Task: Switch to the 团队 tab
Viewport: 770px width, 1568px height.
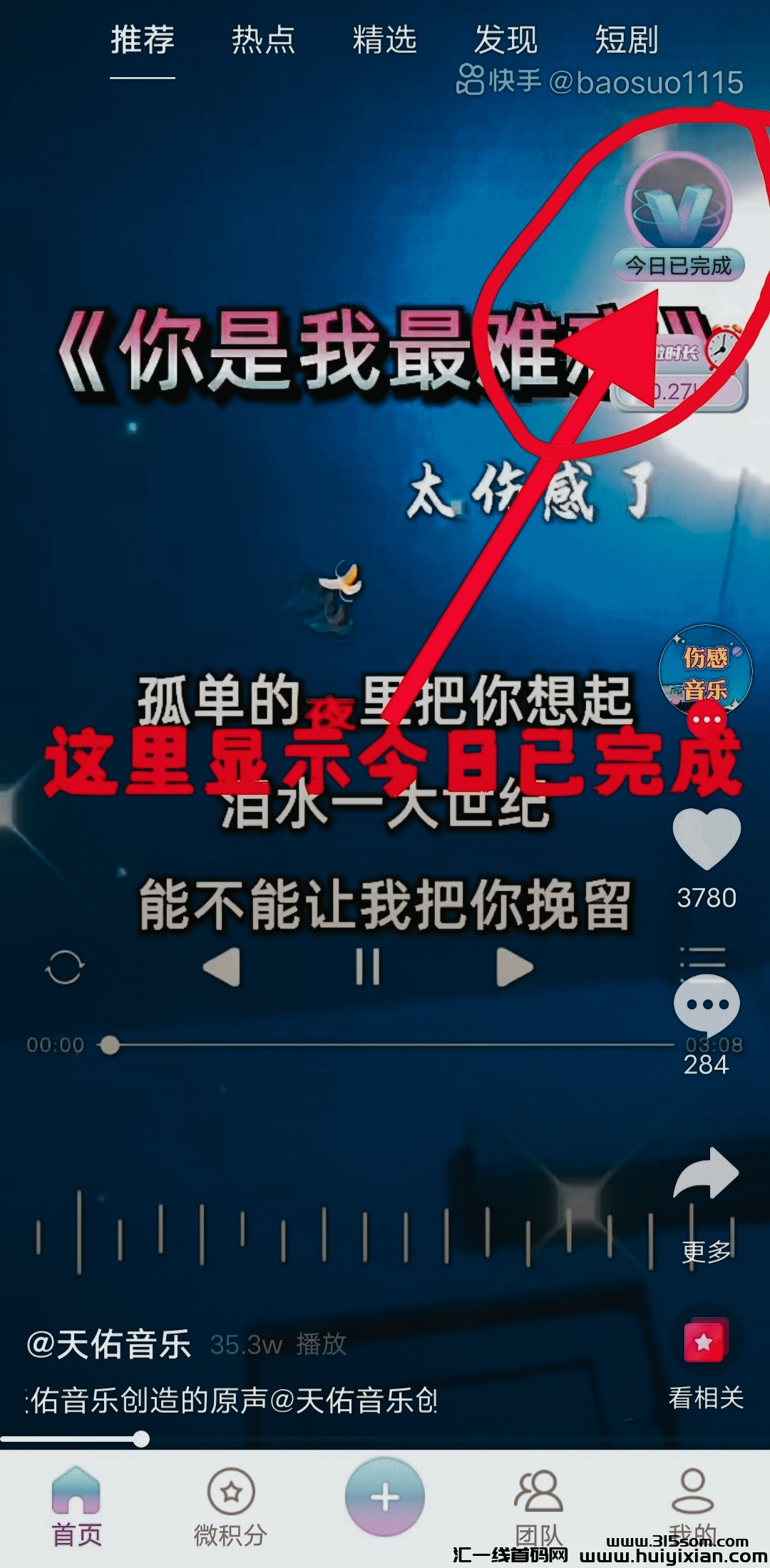Action: point(539,1504)
